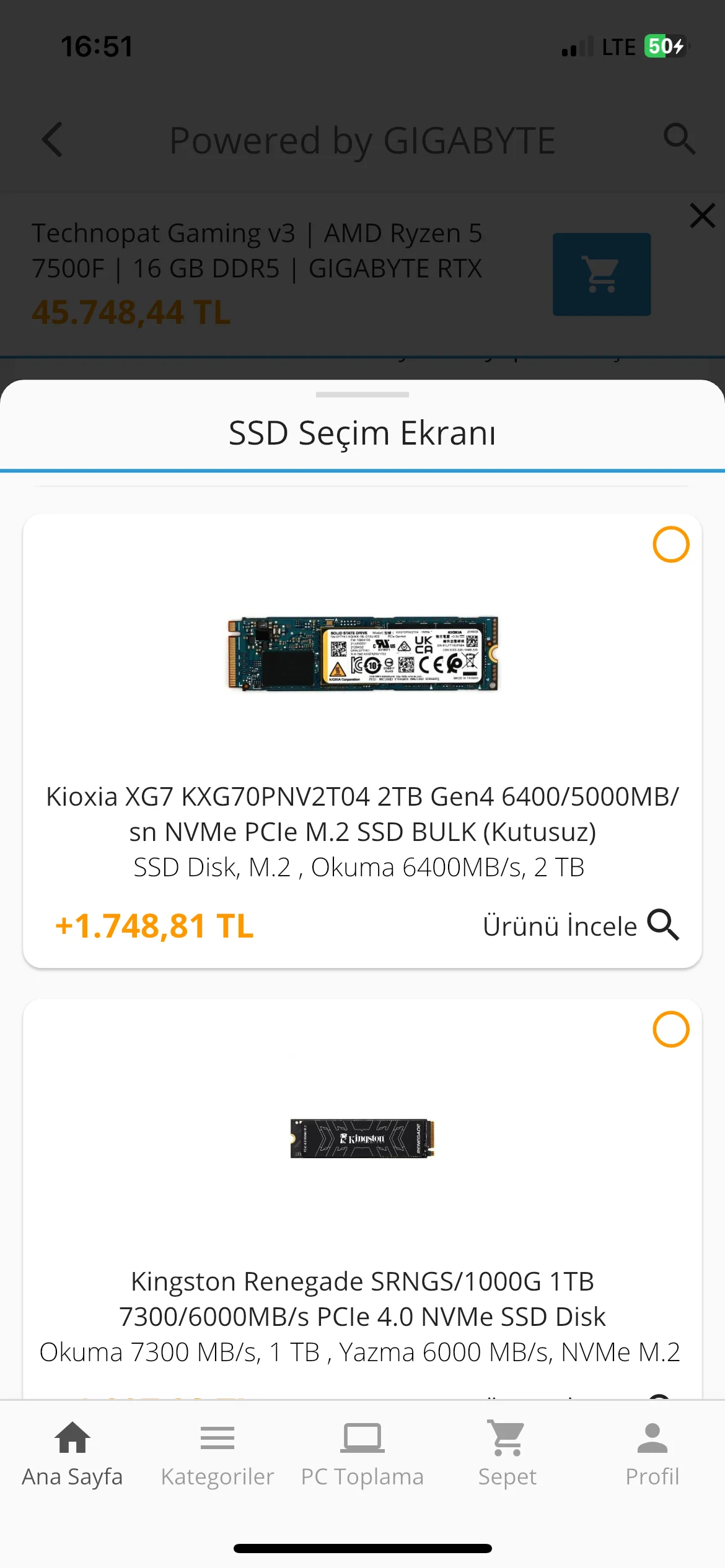The width and height of the screenshot is (725, 1568).
Task: Tap the sheet handle above SSD Seçim Ekranı
Action: coord(362,394)
